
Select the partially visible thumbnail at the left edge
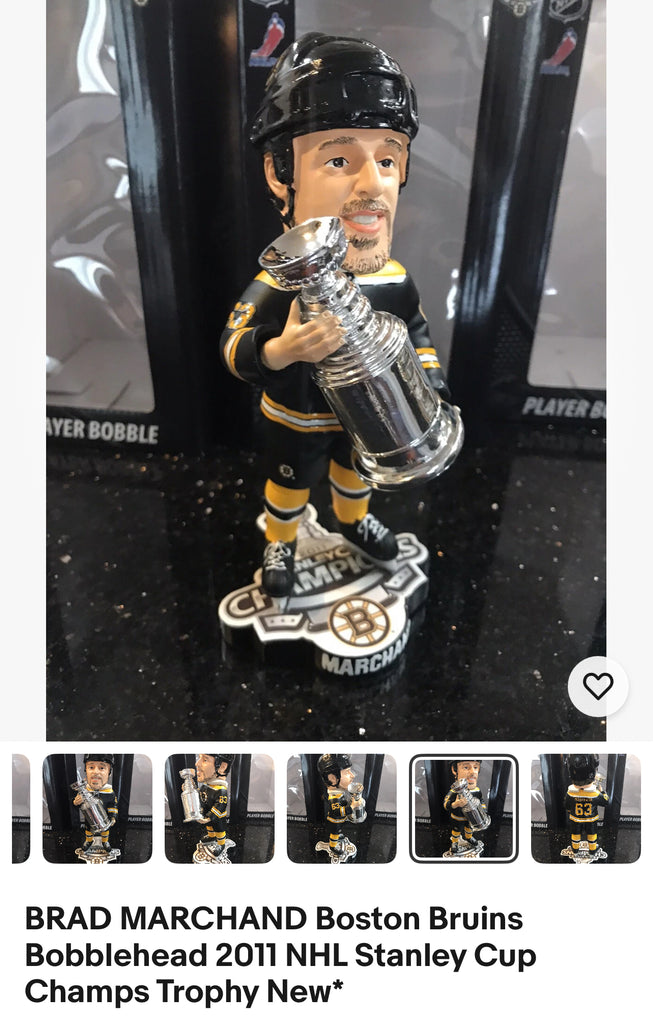20,808
